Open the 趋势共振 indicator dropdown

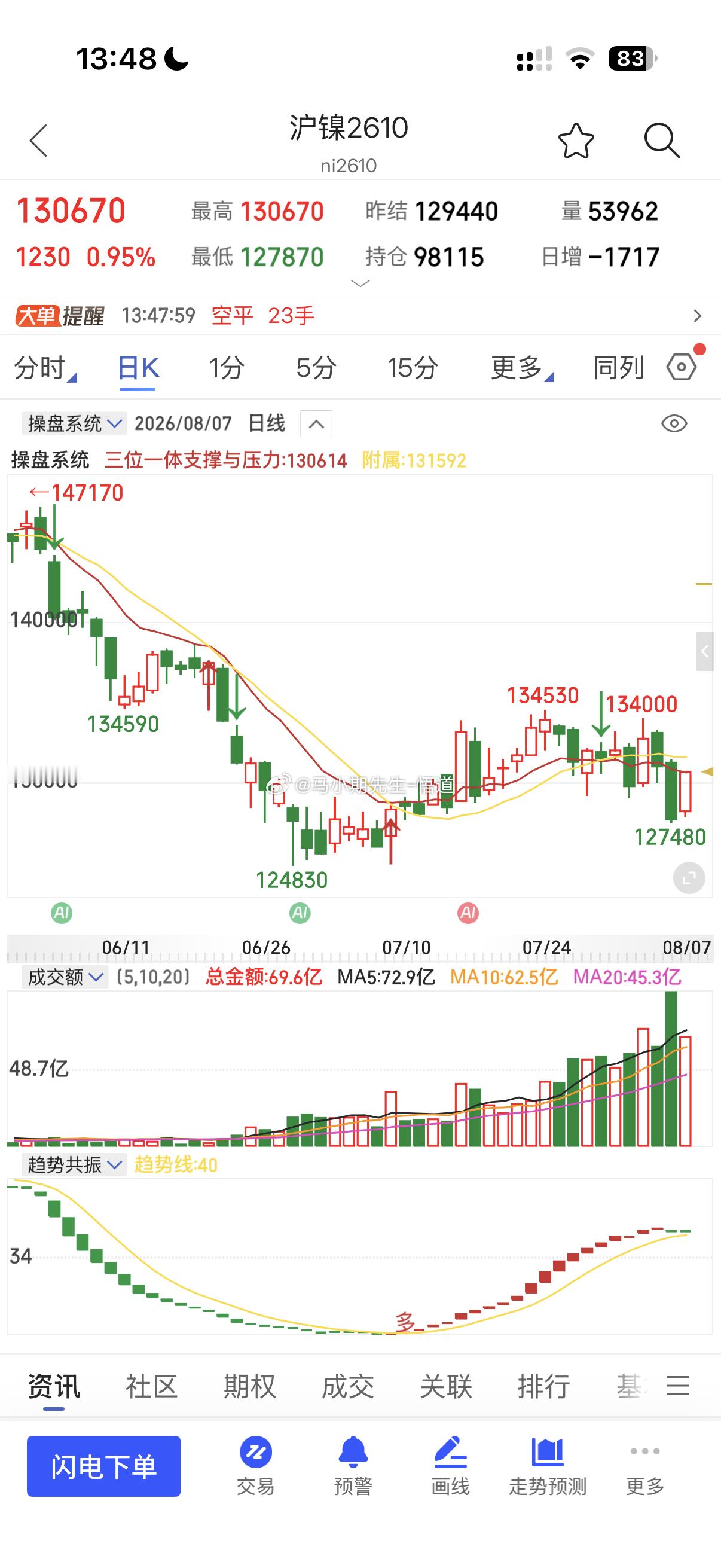tap(74, 1165)
